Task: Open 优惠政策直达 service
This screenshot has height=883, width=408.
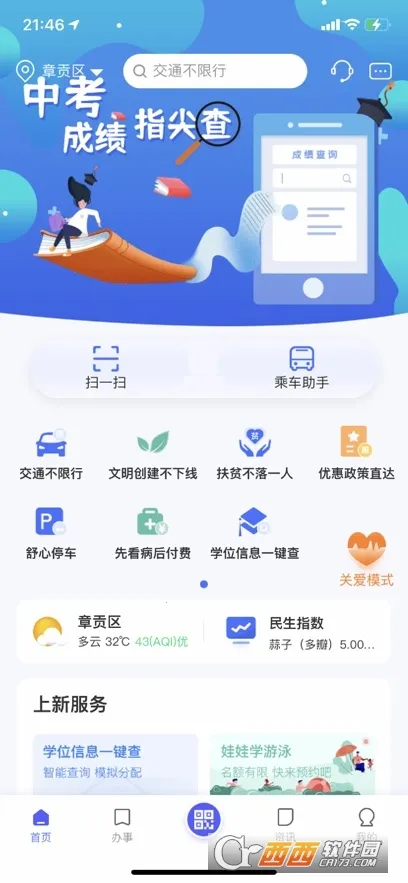Action: (356, 454)
